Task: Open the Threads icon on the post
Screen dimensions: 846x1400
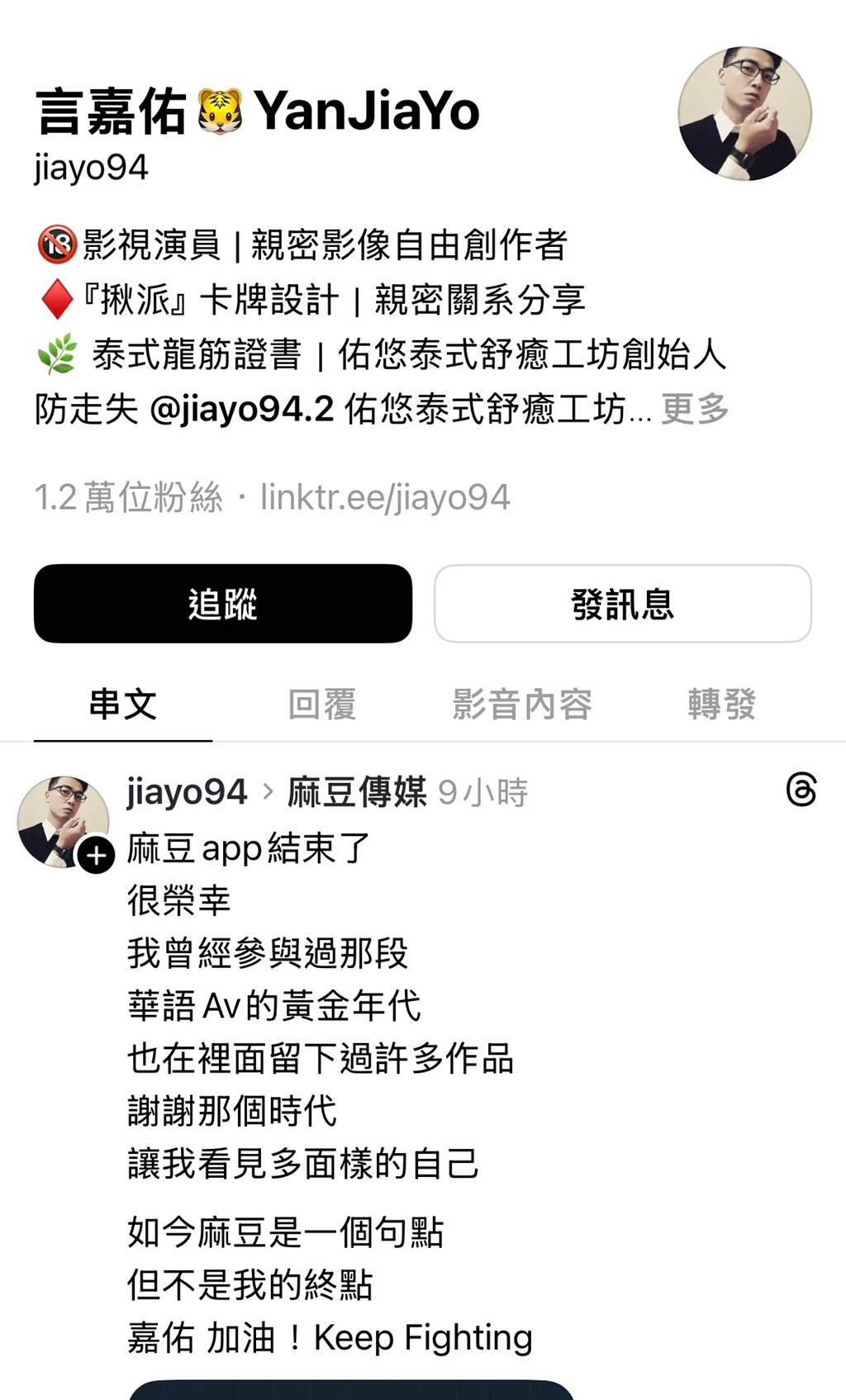Action: point(801,790)
